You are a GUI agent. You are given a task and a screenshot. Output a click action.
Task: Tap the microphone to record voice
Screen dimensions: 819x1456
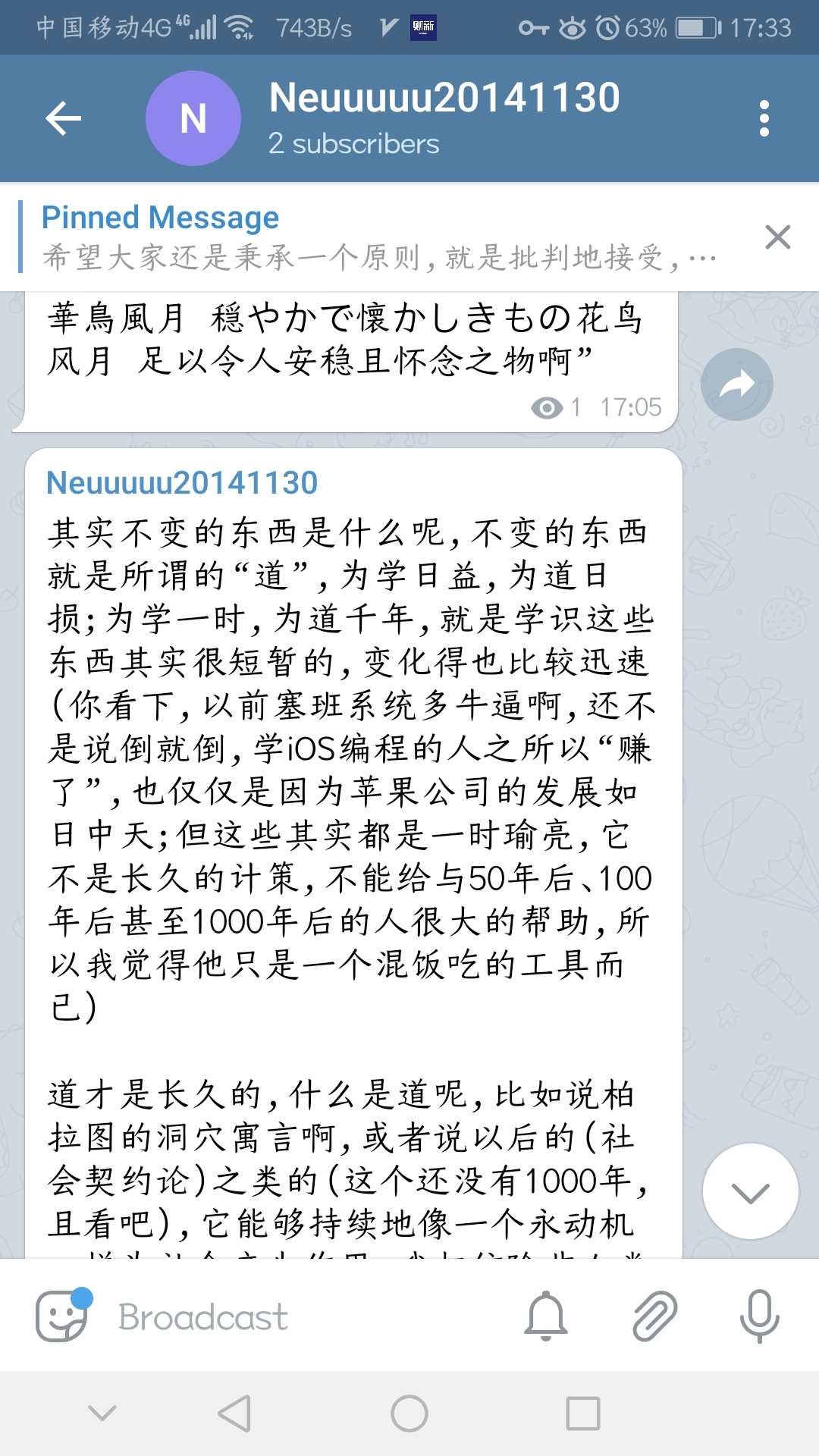click(x=759, y=1316)
